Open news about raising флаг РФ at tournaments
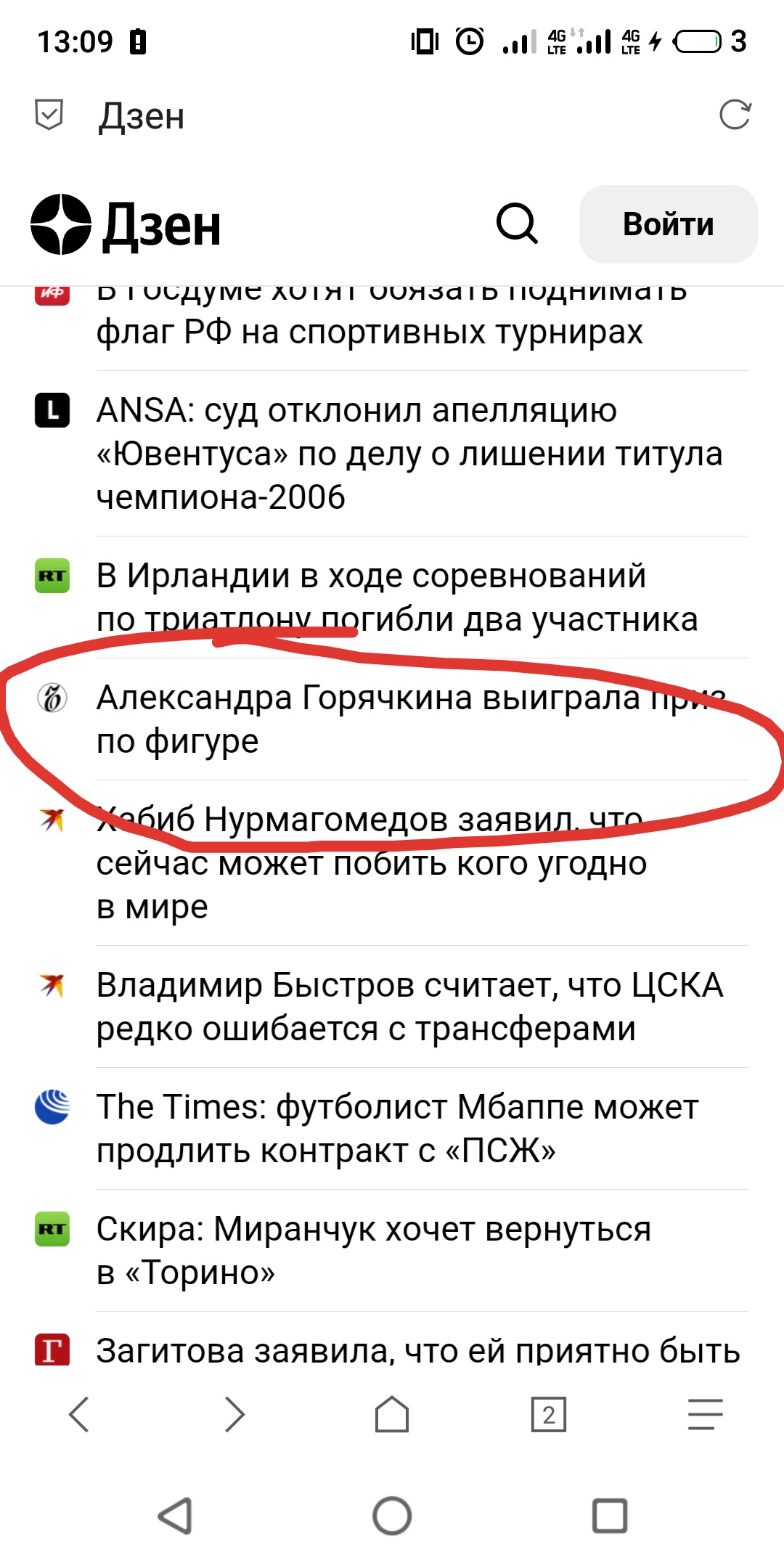This screenshot has width=784, height=1568. point(370,319)
